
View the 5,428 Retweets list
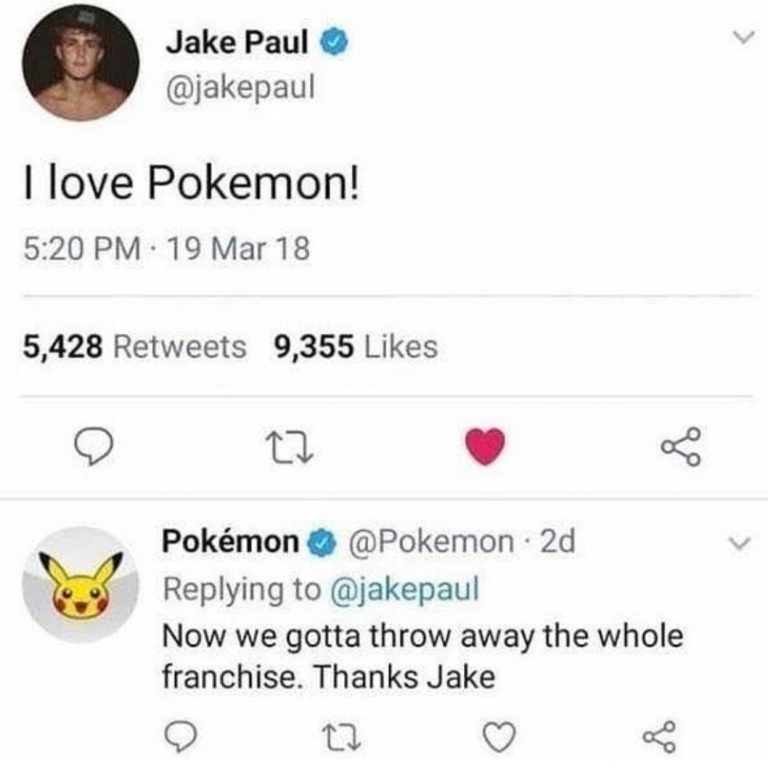point(133,347)
